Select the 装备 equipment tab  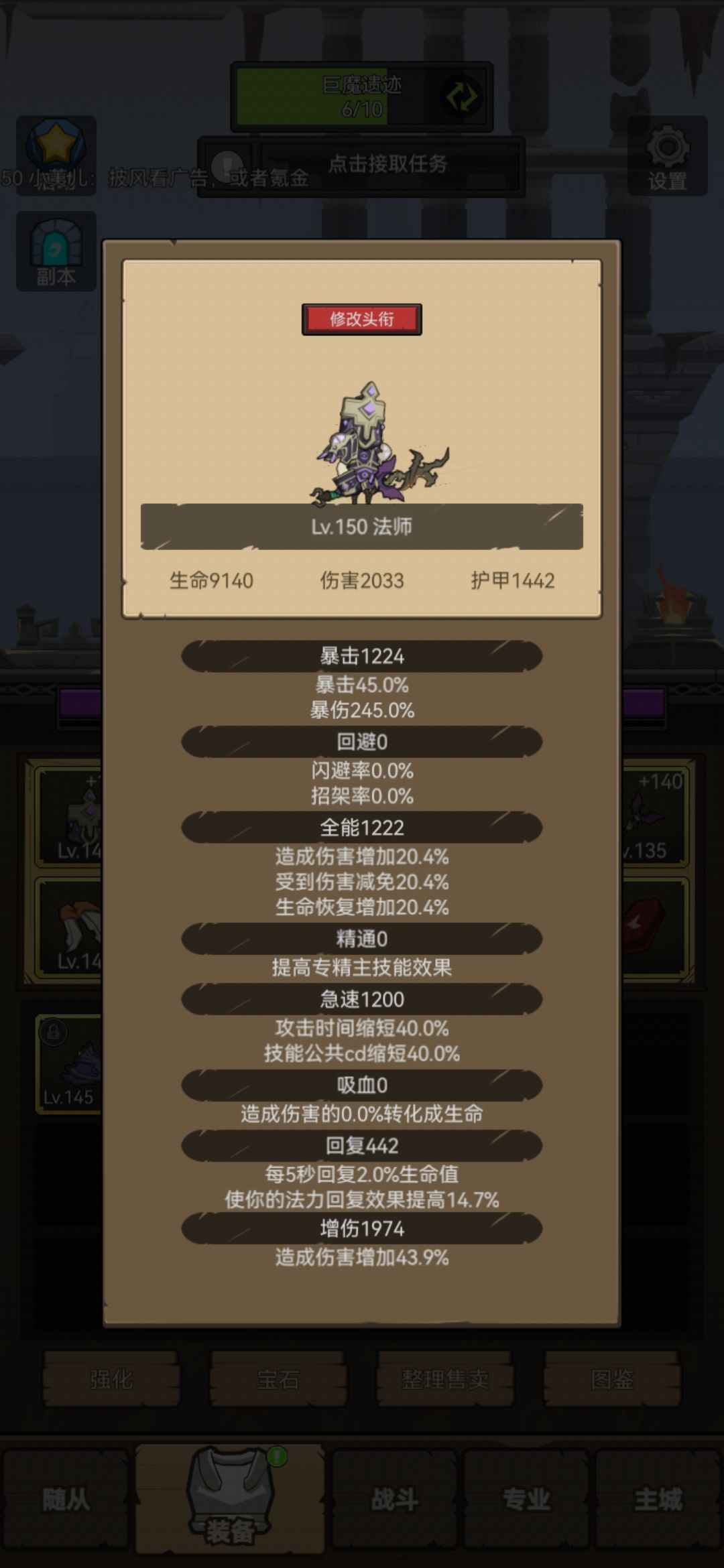pos(230,1500)
